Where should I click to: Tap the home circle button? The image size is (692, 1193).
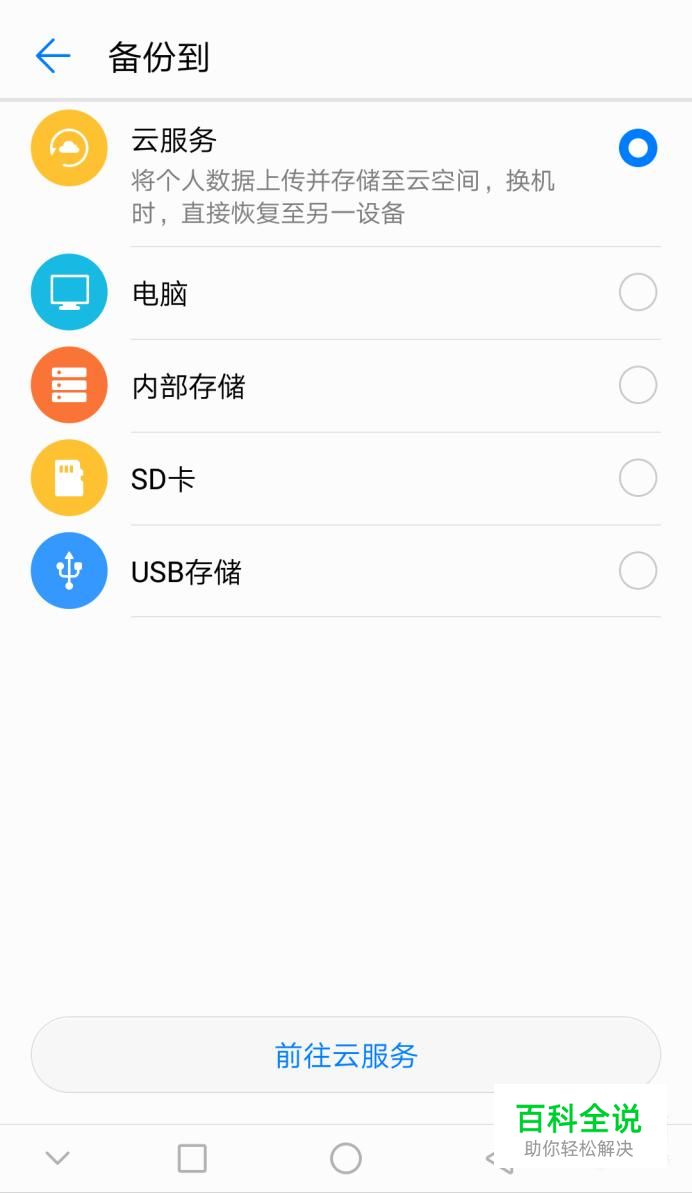click(345, 1159)
